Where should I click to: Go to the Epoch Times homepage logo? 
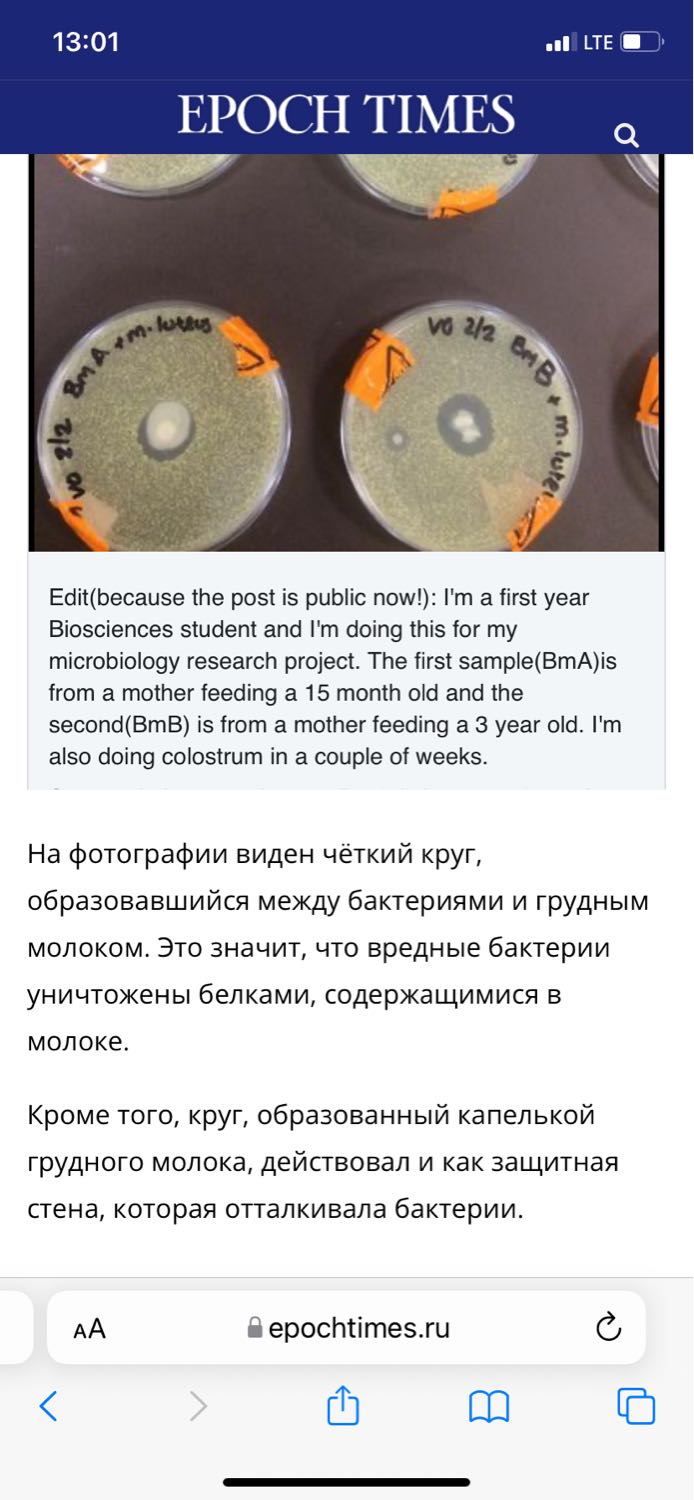click(346, 114)
